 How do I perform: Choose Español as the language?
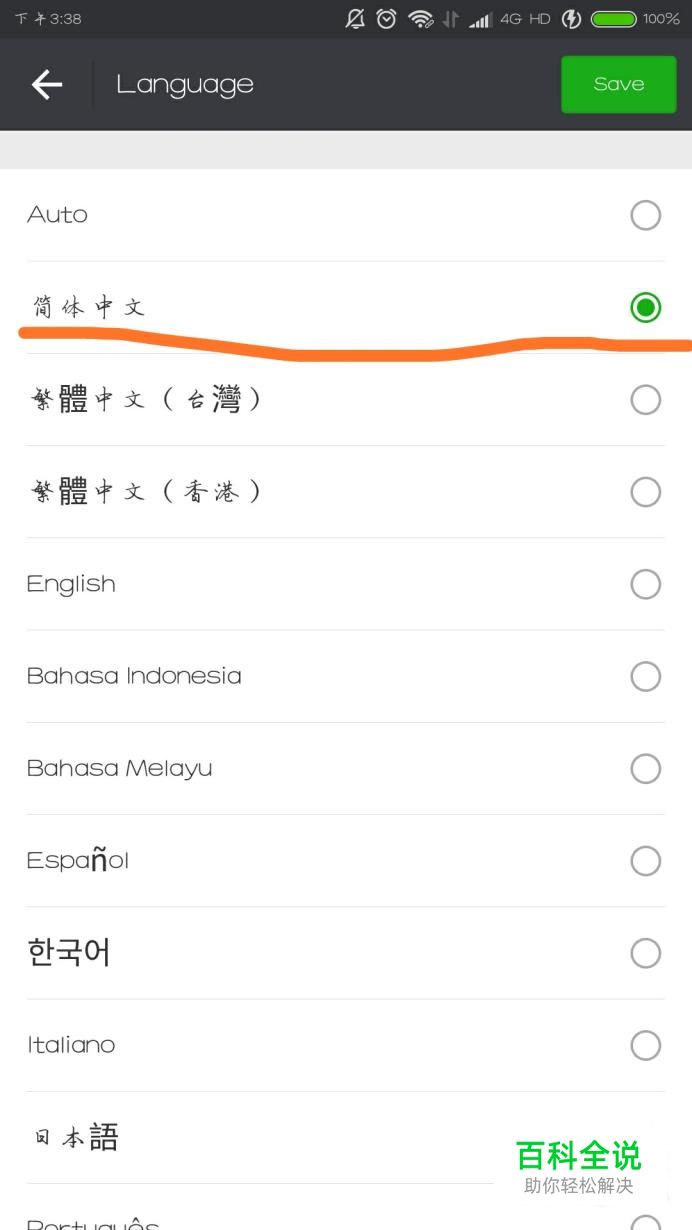tap(346, 860)
